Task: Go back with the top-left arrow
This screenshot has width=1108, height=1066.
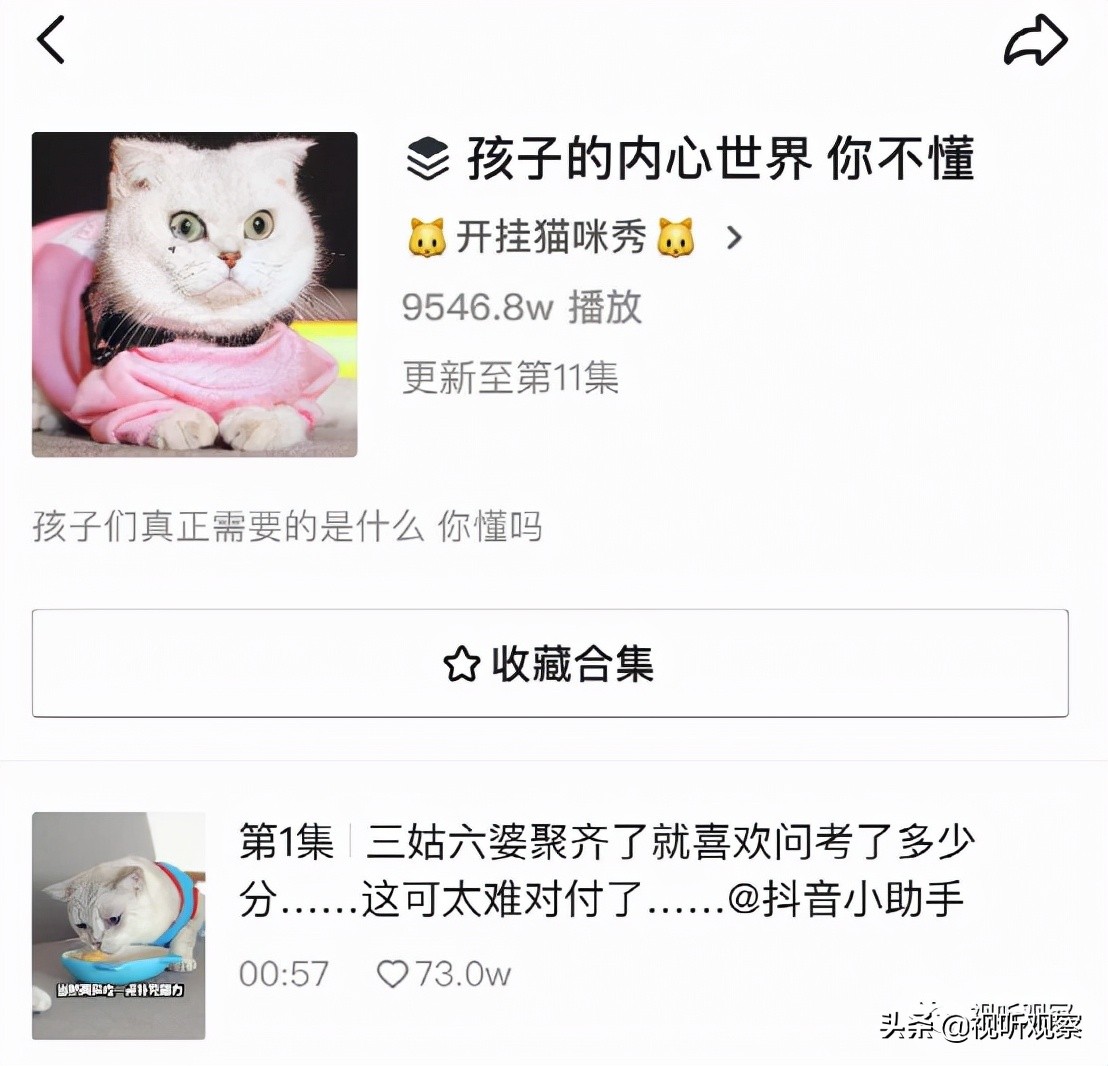Action: [x=50, y=41]
